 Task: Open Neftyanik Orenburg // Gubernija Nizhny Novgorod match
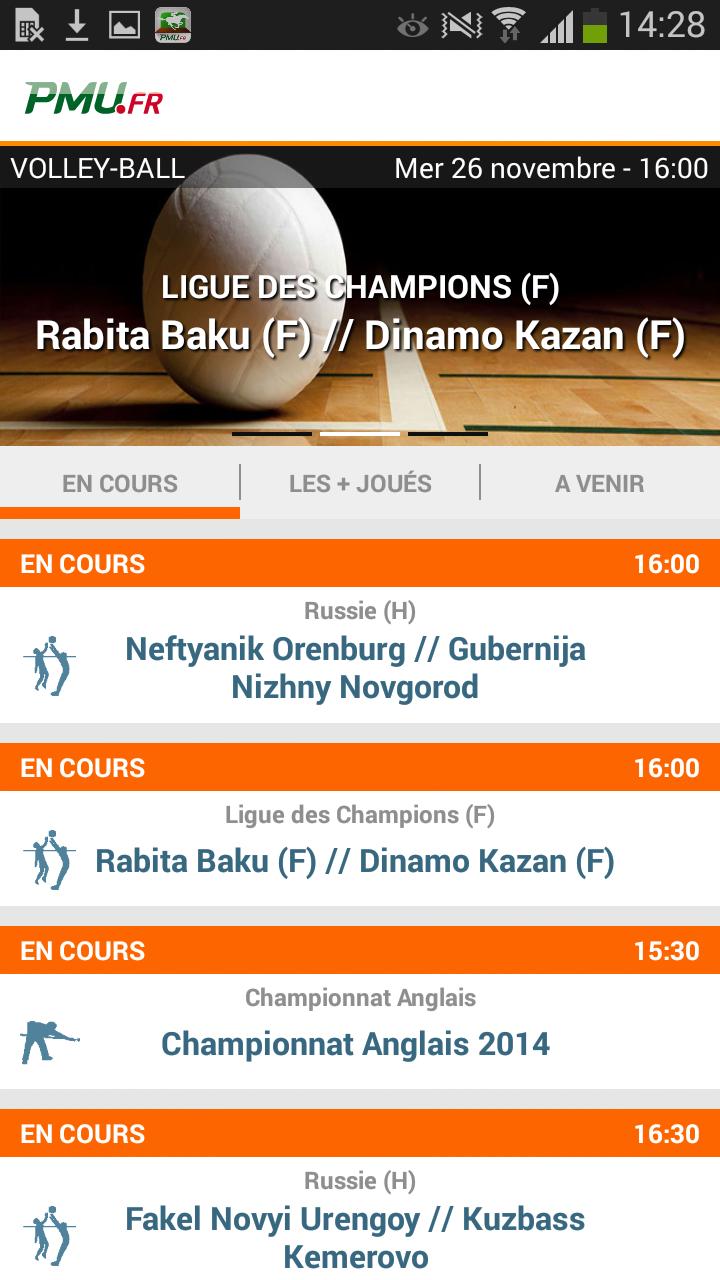click(356, 667)
